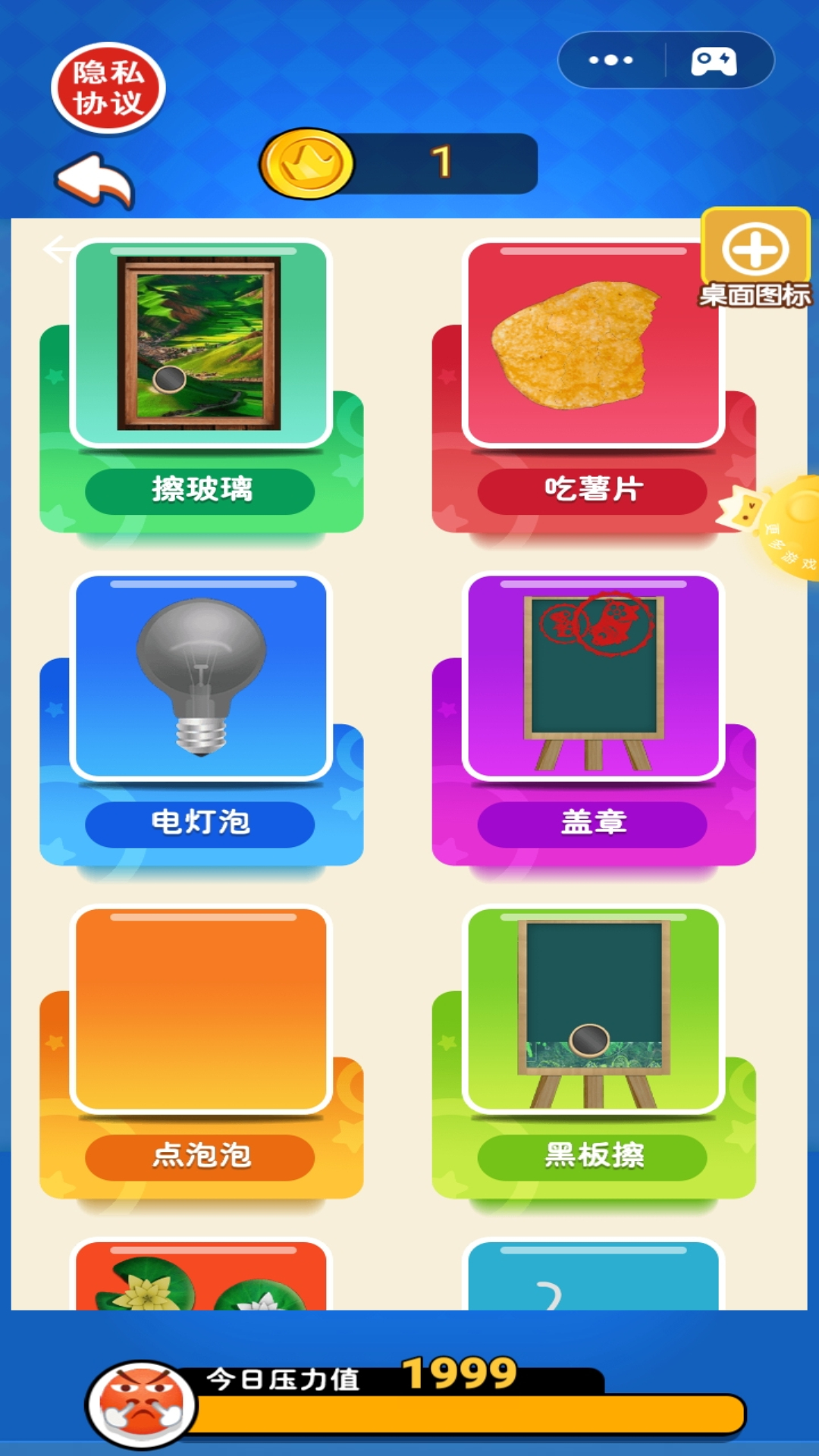The image size is (819, 1456).
Task: Play the 吃薯片 chip-eating game
Action: [593, 387]
